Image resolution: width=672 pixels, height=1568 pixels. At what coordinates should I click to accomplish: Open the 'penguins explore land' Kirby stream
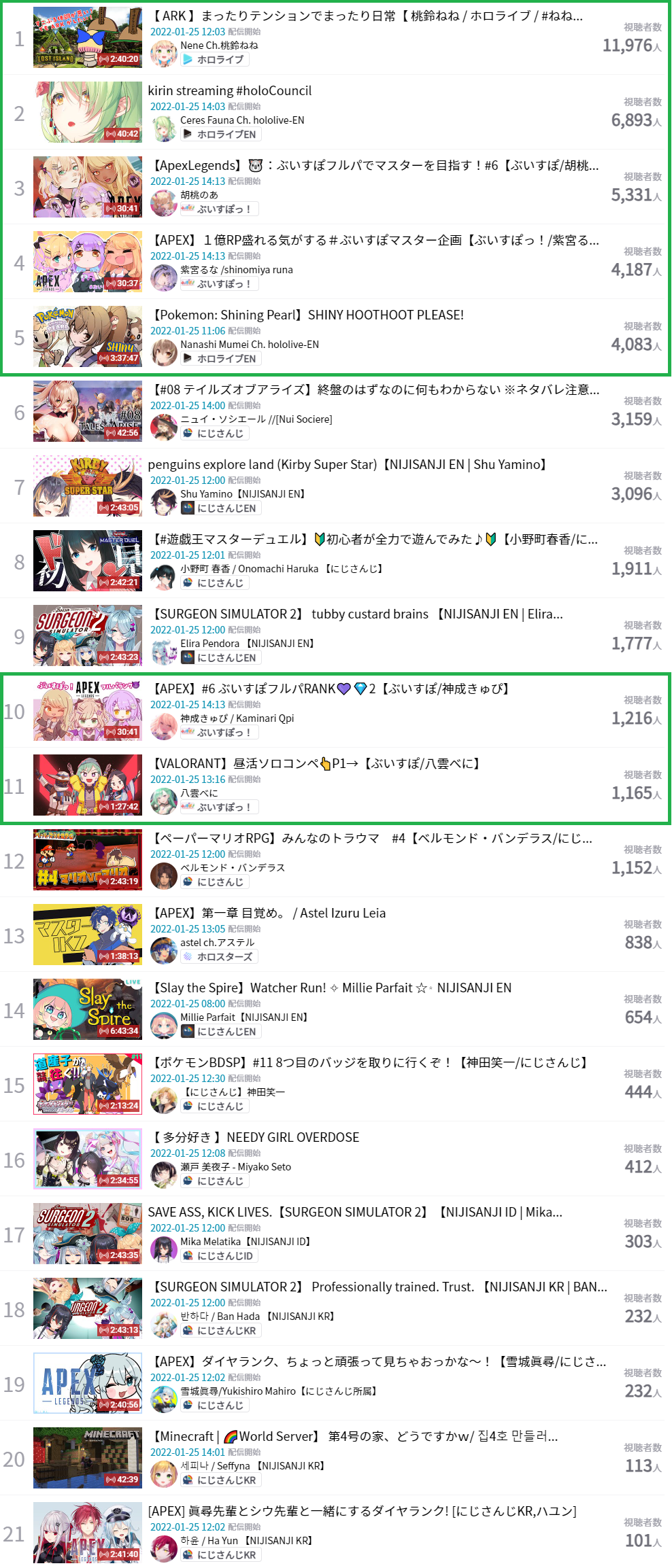(348, 464)
